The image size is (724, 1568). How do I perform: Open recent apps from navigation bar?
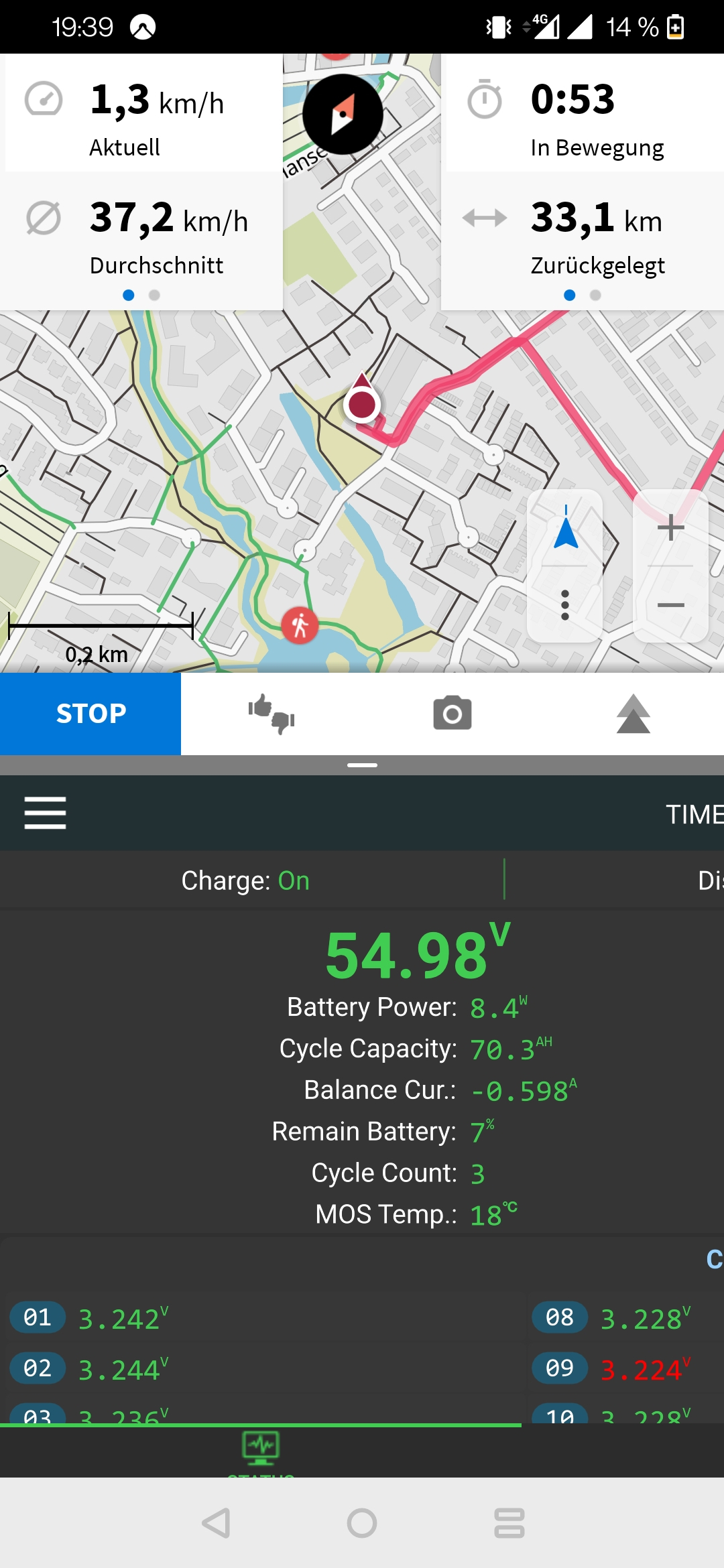(x=509, y=1523)
